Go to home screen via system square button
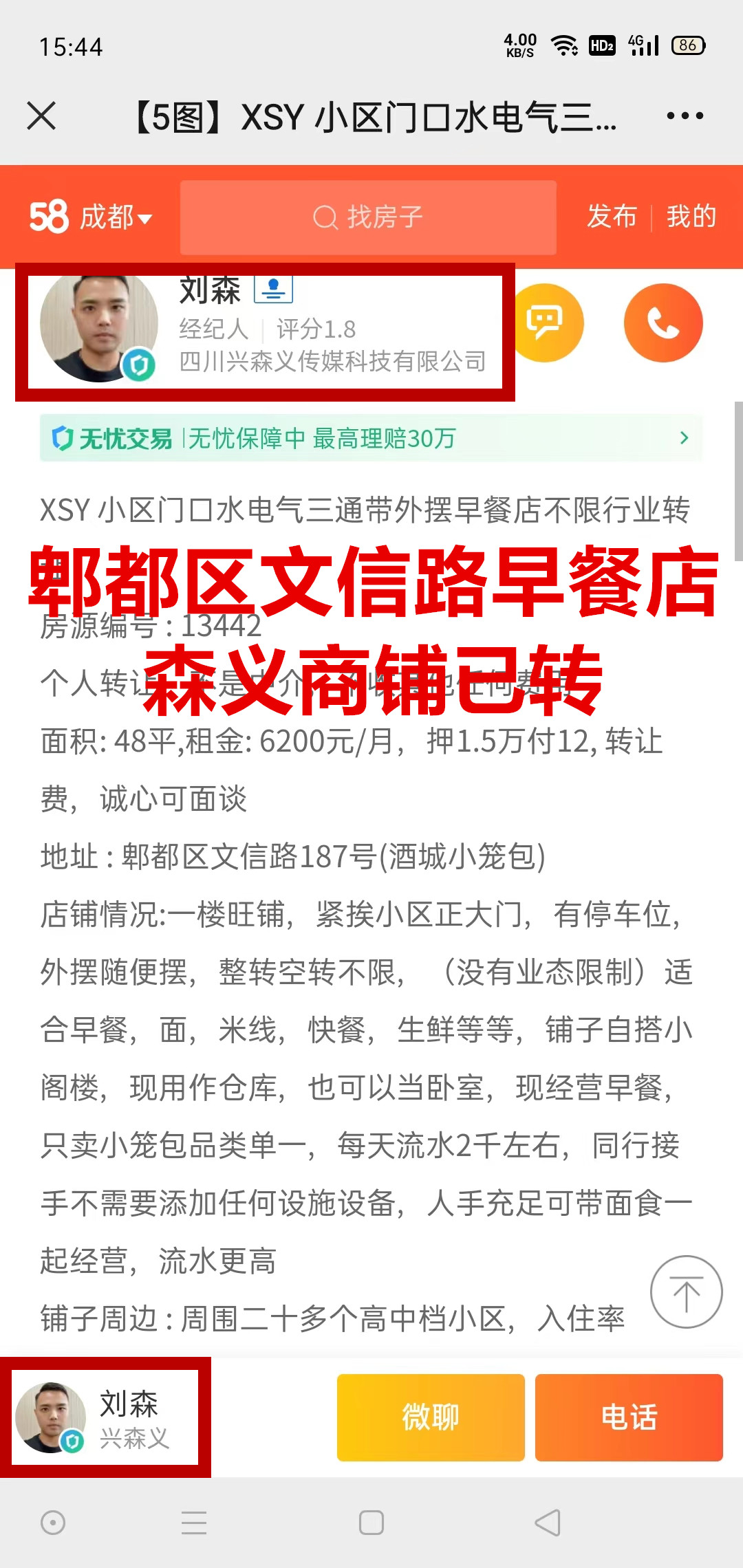Image resolution: width=743 pixels, height=1568 pixels. pos(371,1523)
